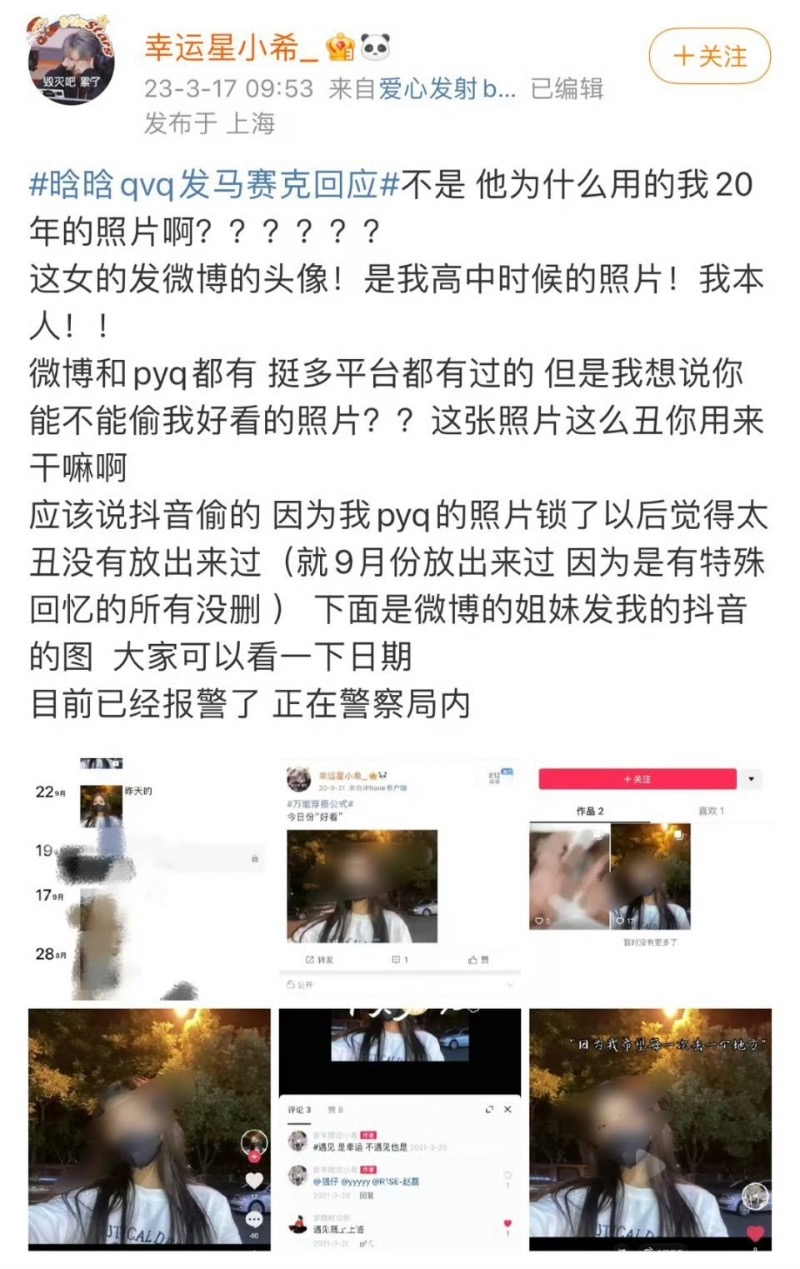This screenshot has height=1269, width=800.
Task: Open the source link 爱心发射b...
Action: click(447, 89)
